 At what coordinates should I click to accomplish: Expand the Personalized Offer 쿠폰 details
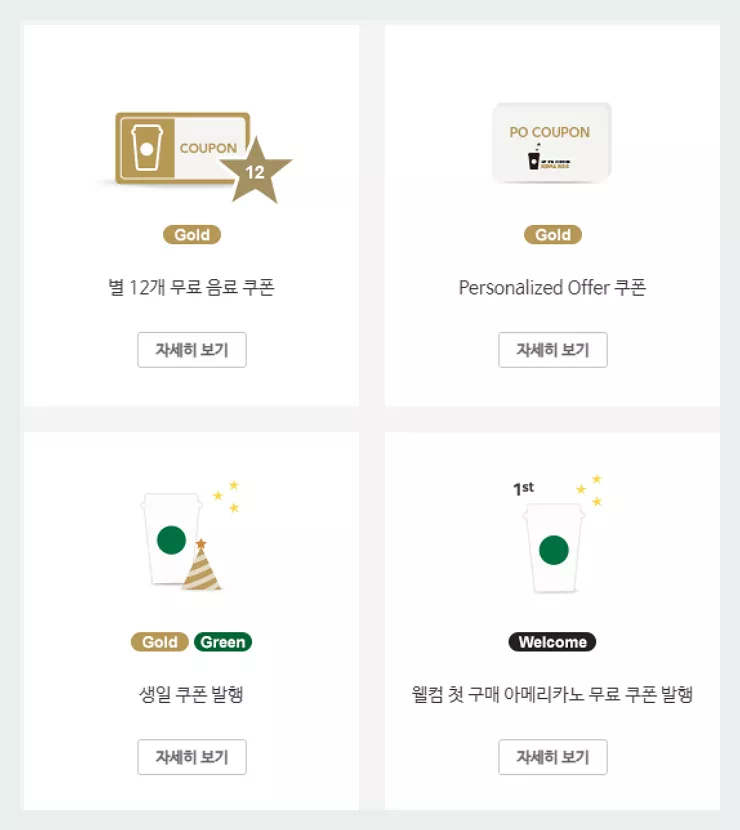554,350
